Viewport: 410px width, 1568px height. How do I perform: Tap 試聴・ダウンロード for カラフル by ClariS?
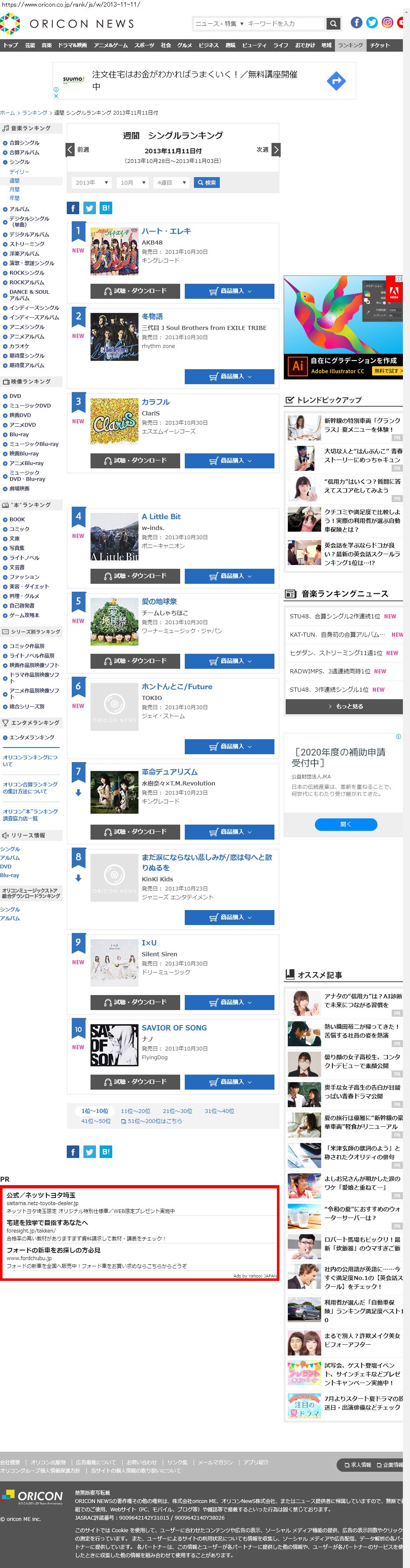pyautogui.click(x=135, y=461)
